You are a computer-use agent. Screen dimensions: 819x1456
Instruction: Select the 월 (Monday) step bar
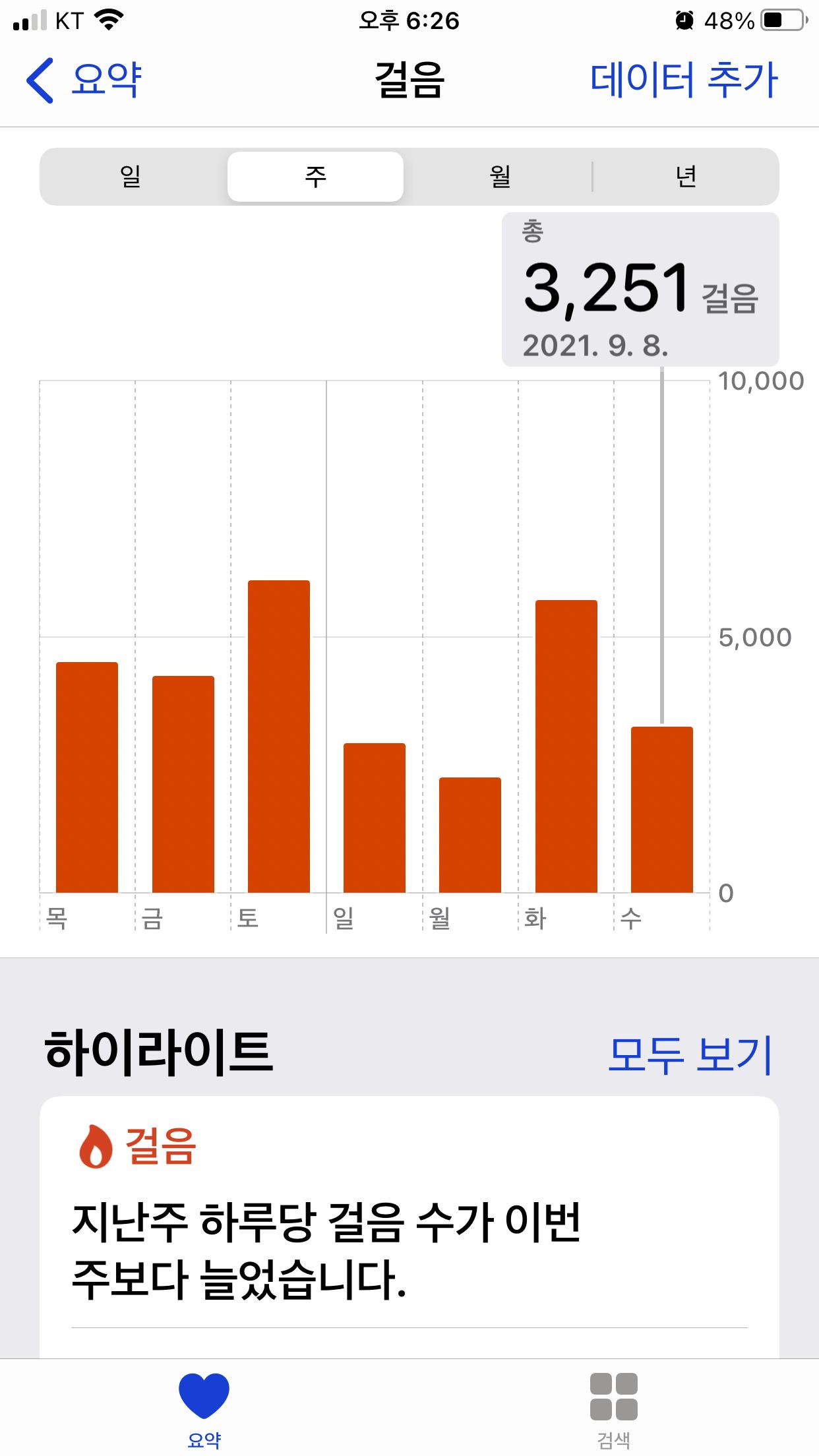470,835
